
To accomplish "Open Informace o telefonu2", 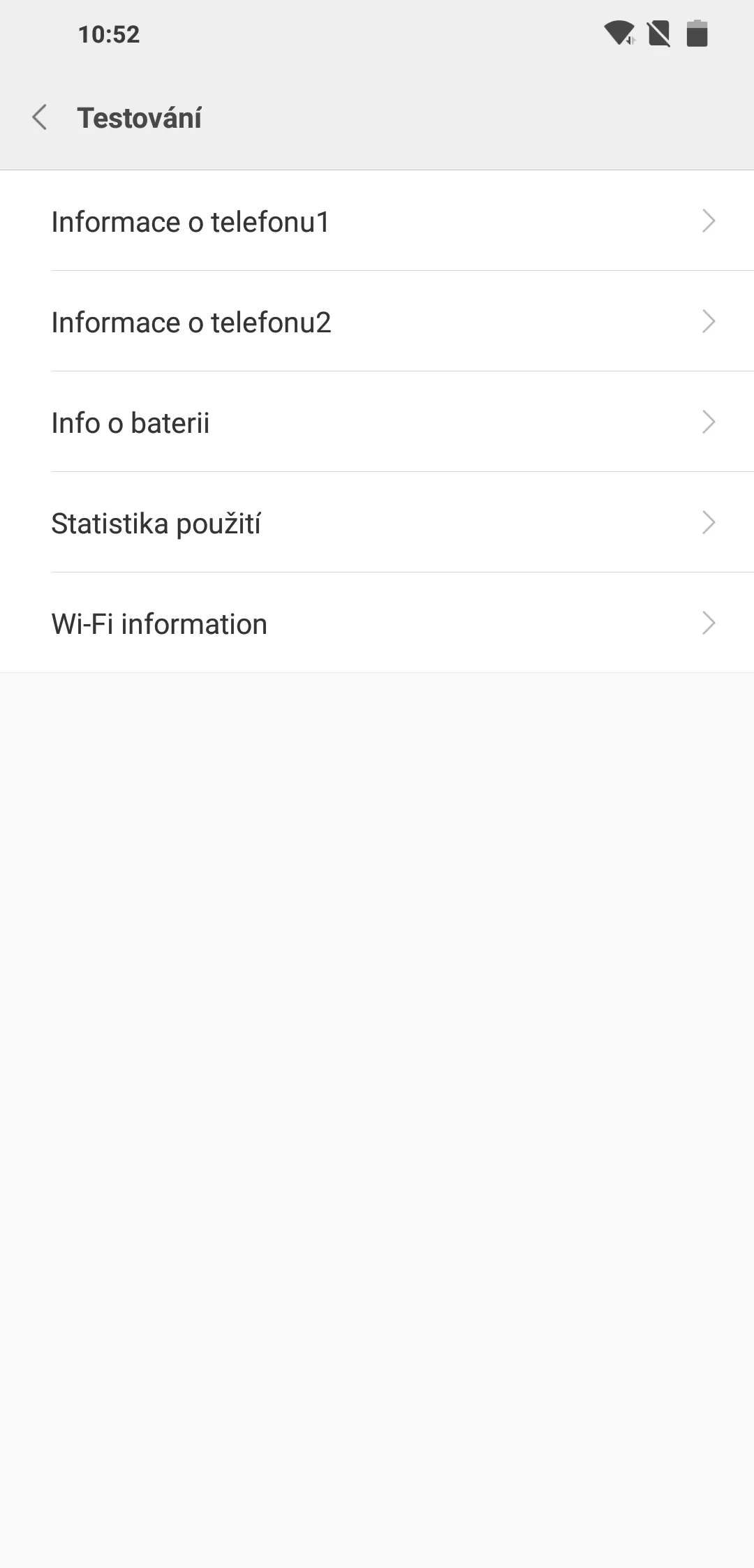I will pyautogui.click(x=377, y=321).
